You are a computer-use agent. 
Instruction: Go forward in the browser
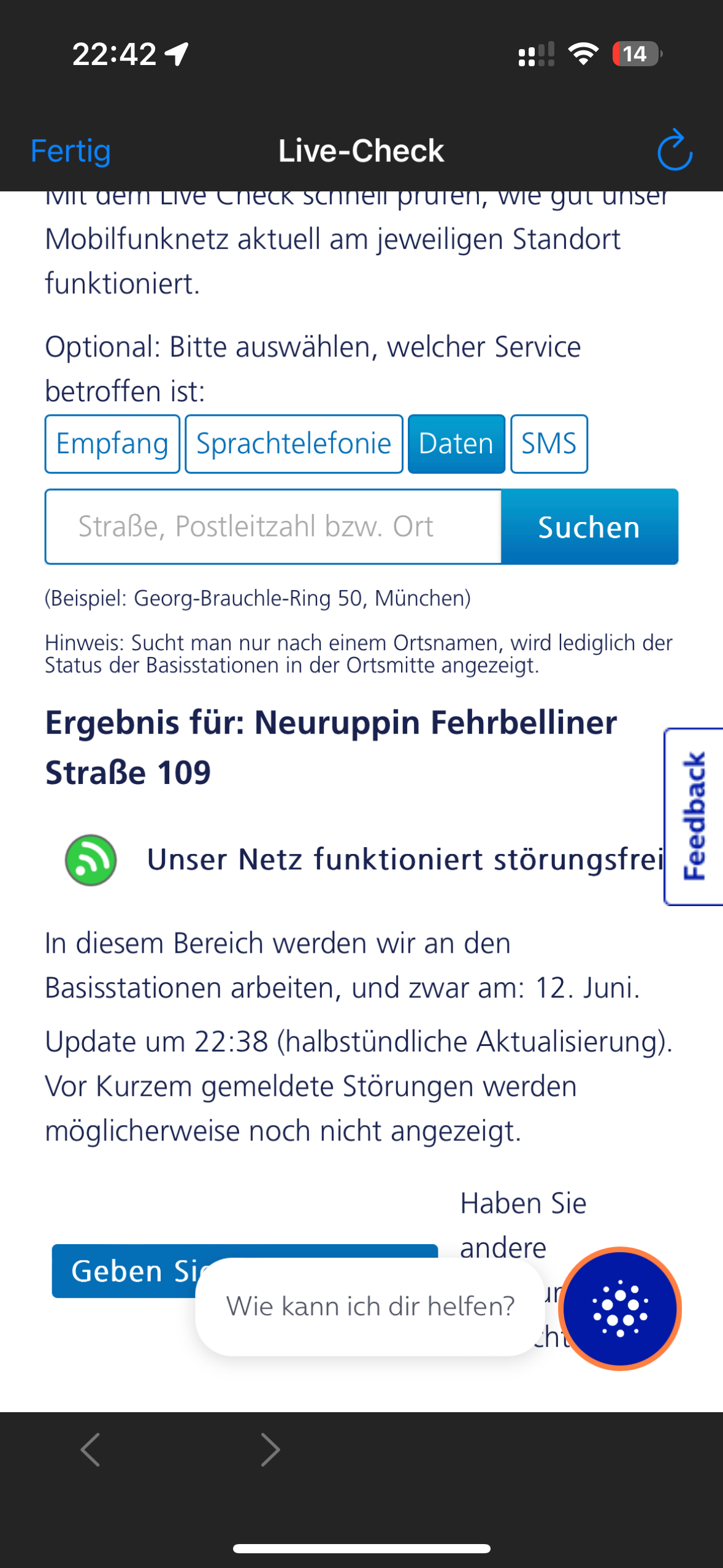tap(270, 1450)
